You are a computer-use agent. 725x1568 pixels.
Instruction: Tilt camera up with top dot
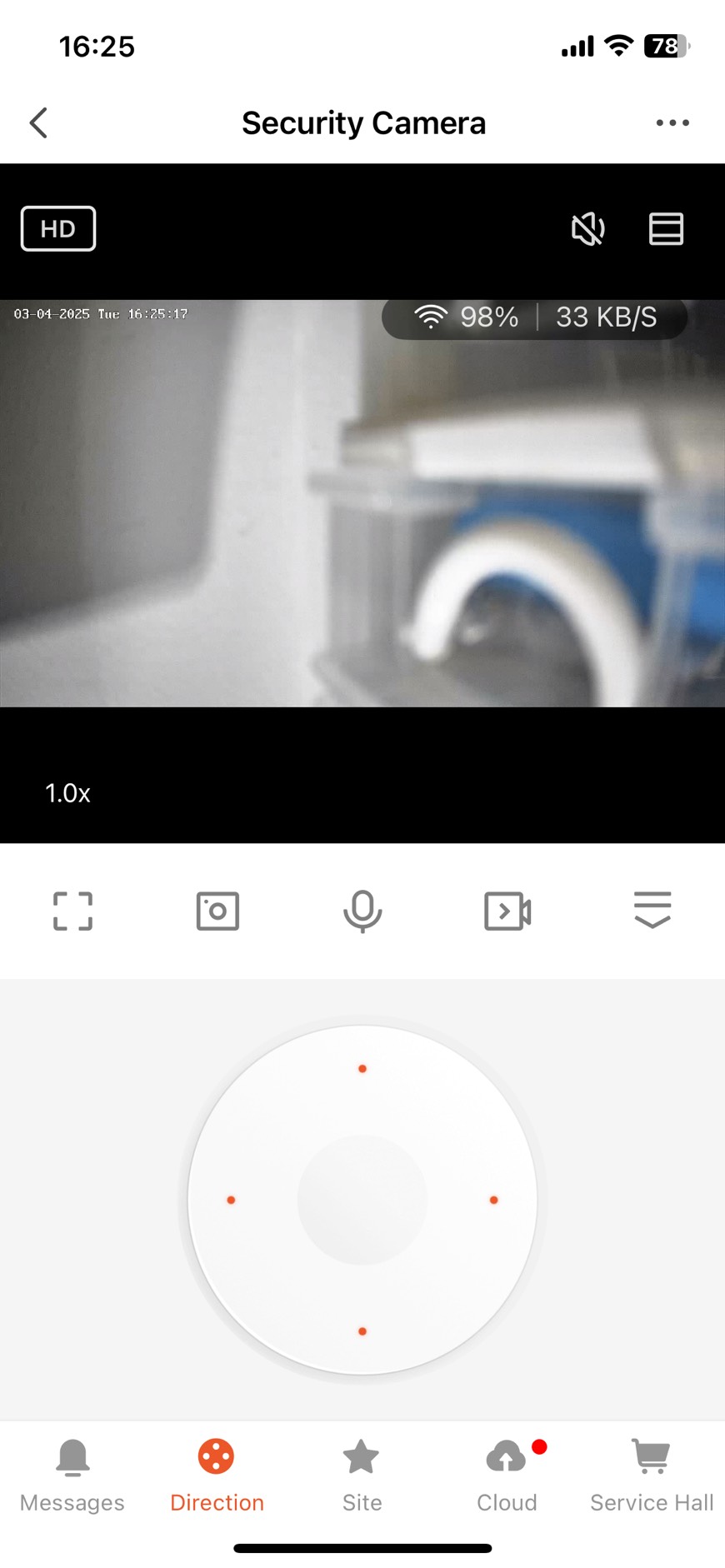coord(362,1068)
